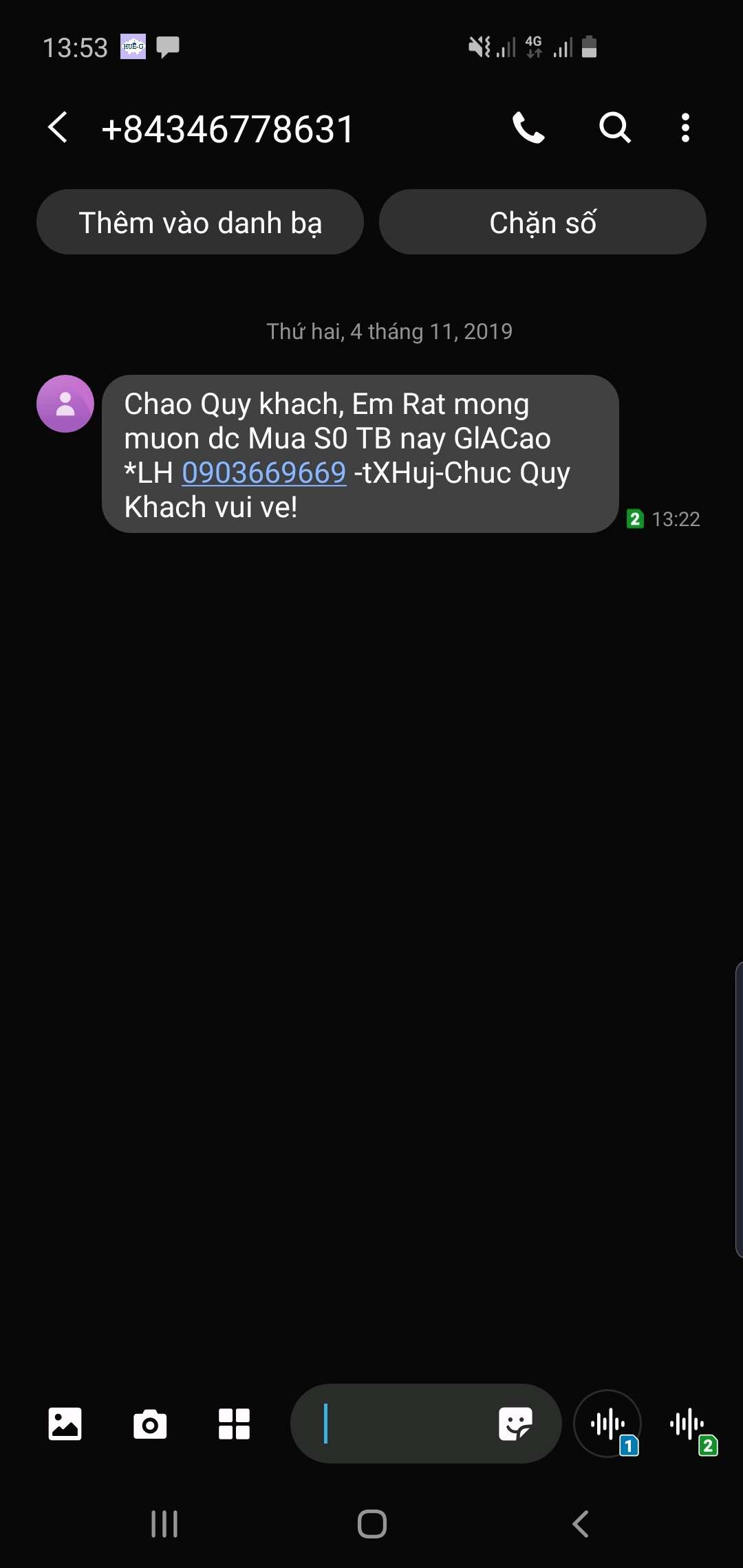Go to the home screen
The height and width of the screenshot is (1568, 743).
click(x=372, y=1524)
